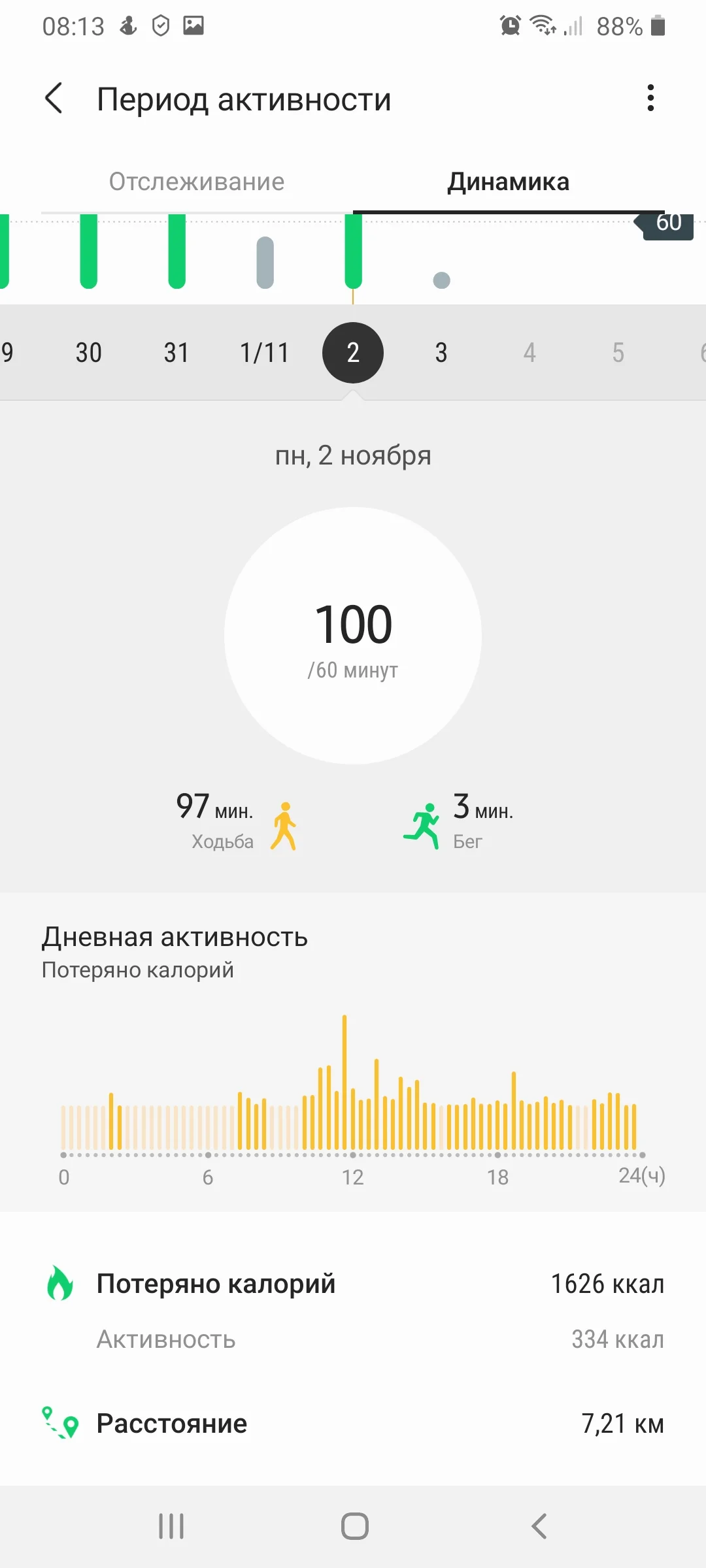Open the overflow menu with three dots
This screenshot has height=1568, width=706.
tap(650, 98)
